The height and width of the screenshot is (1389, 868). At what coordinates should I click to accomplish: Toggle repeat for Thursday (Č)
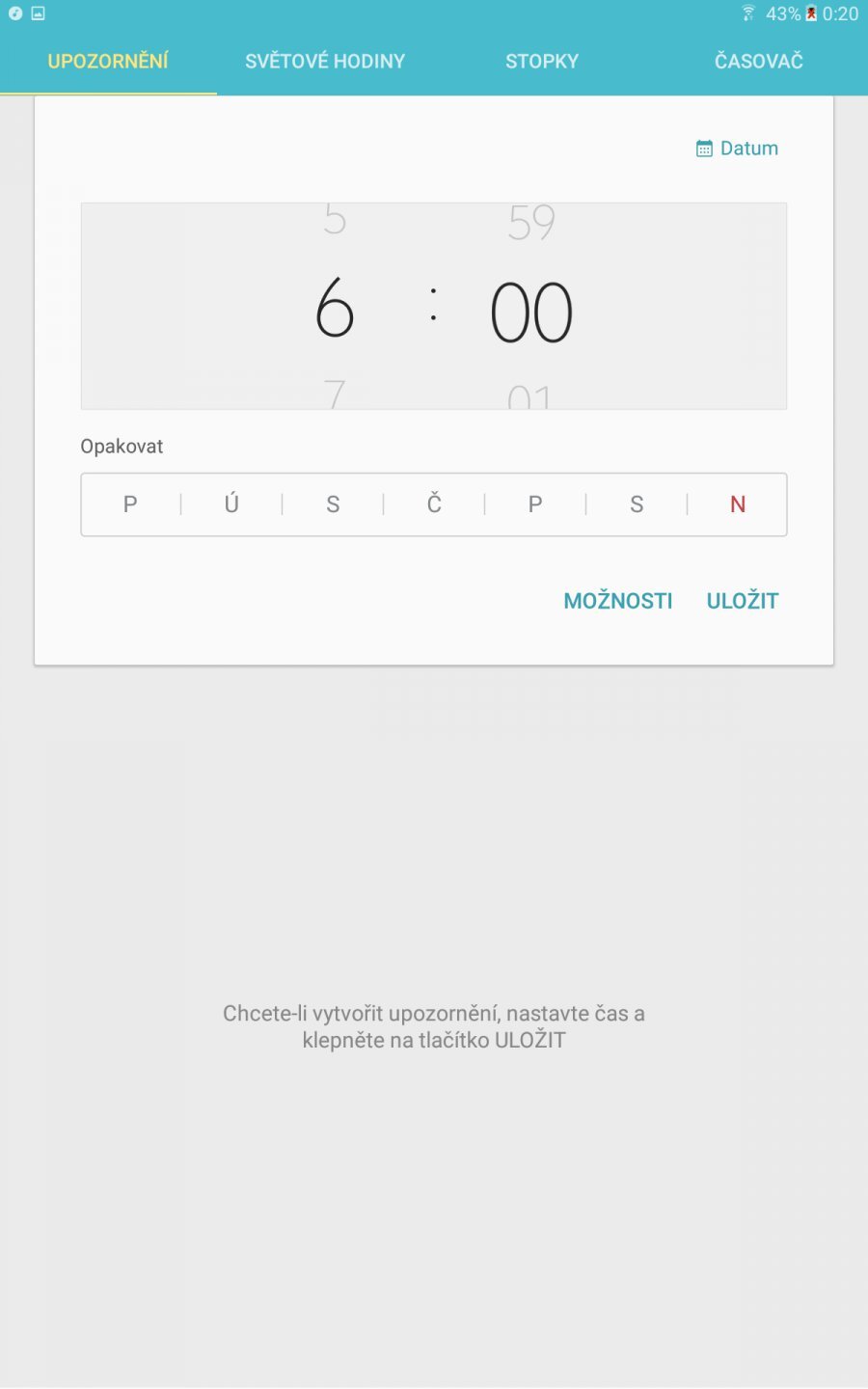(x=433, y=504)
